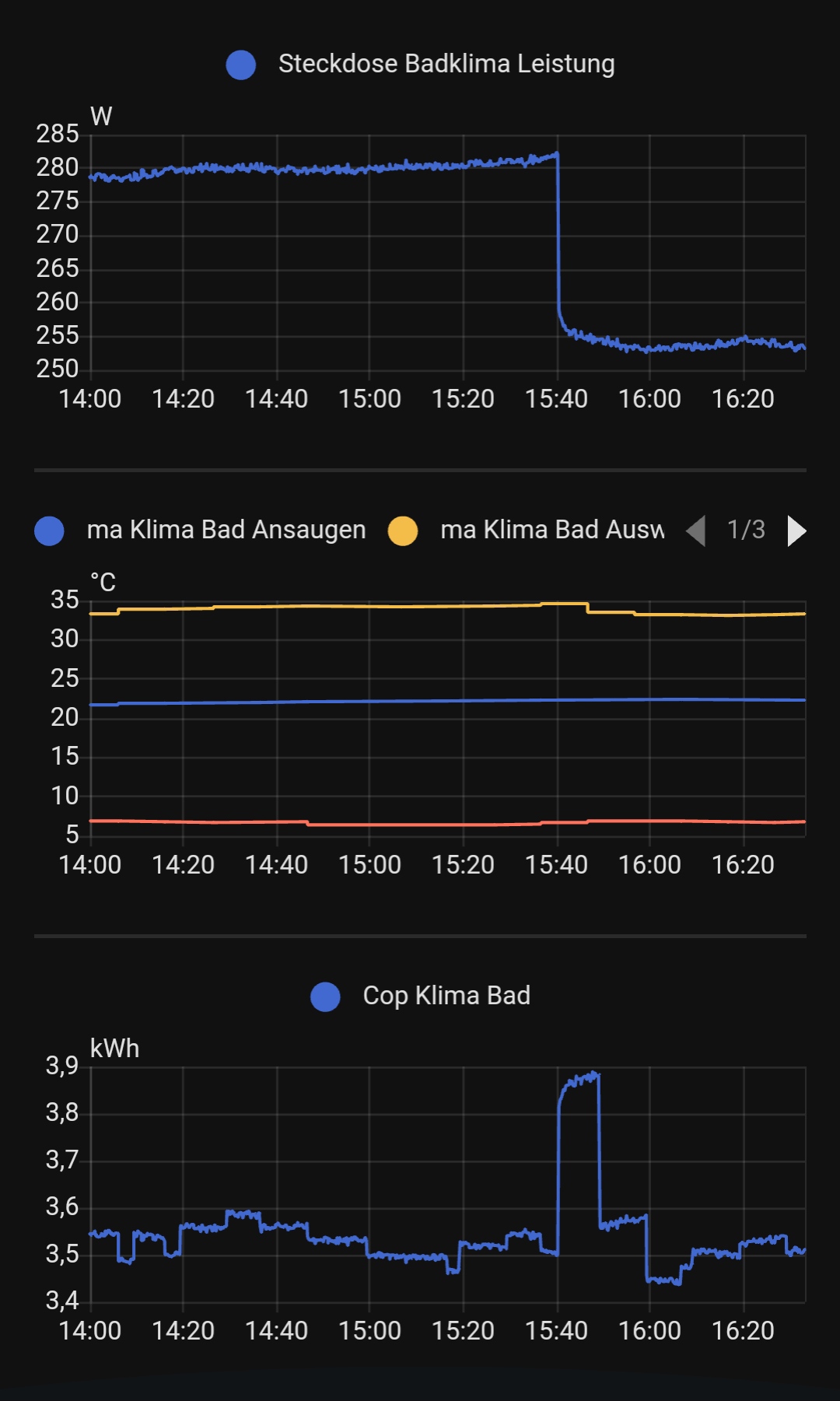Image resolution: width=840 pixels, height=1401 pixels.
Task: Toggle the ma Klima Bad Ausw legend entry
Action: tap(526, 531)
